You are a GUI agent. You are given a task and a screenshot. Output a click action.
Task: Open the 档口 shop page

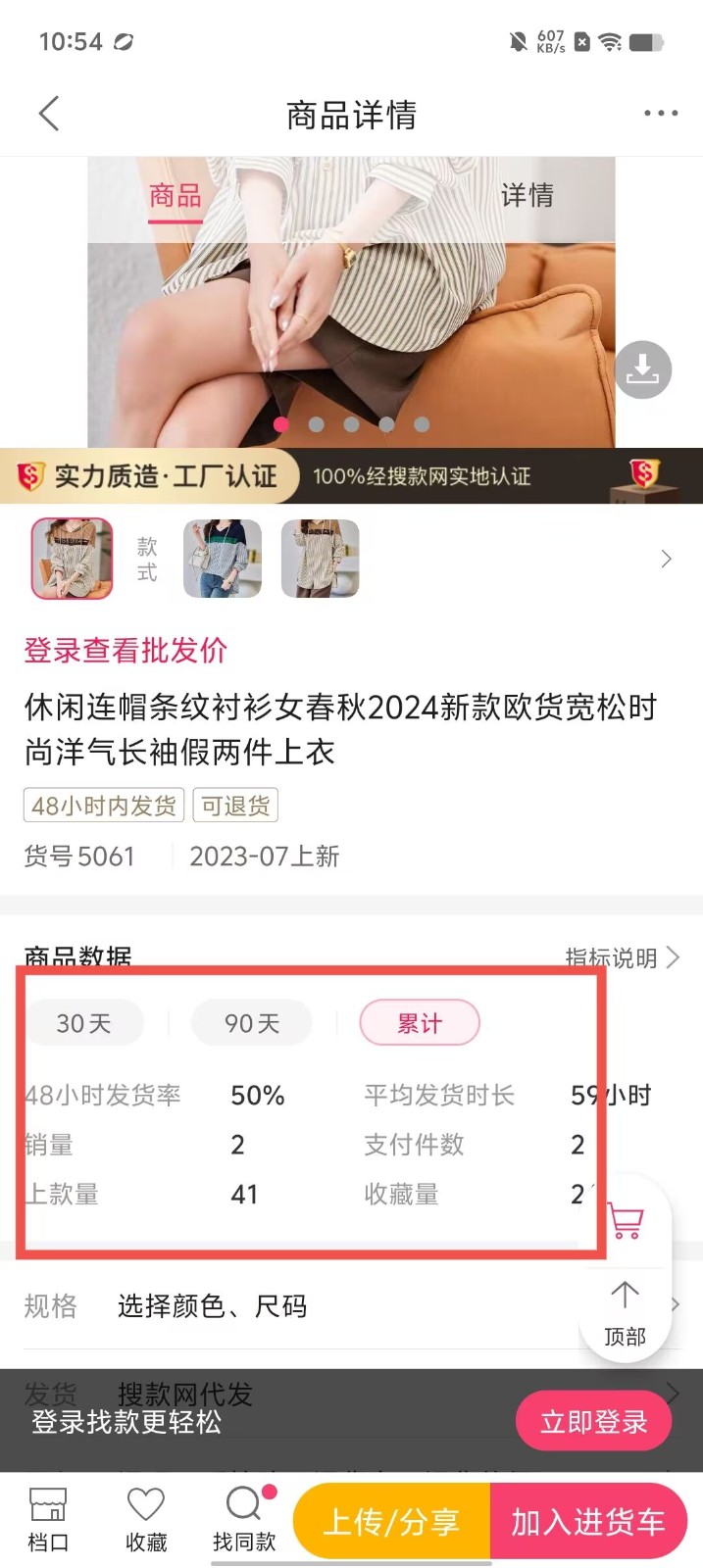click(48, 1519)
